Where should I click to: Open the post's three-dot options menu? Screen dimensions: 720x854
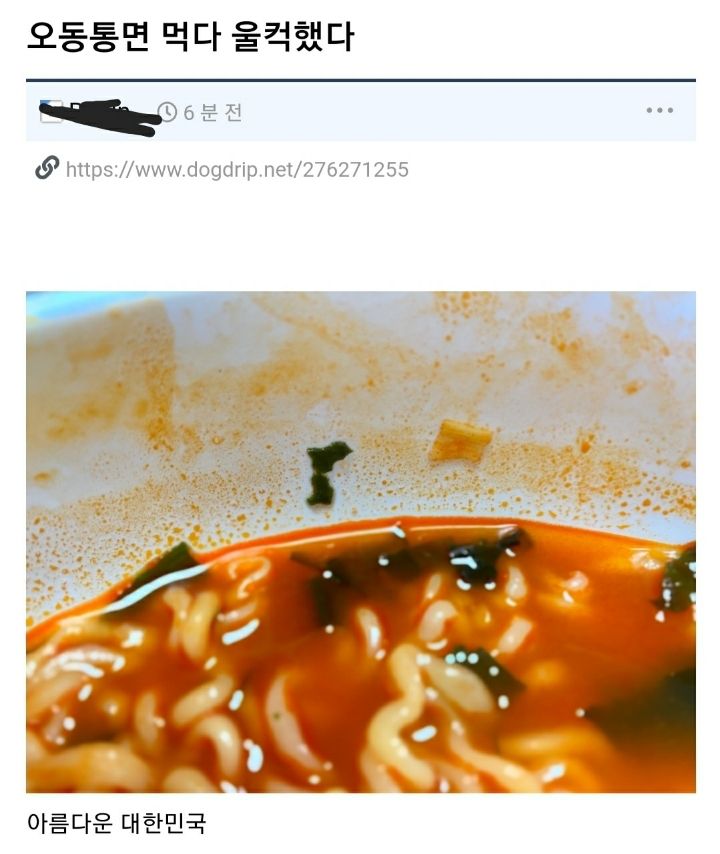(x=659, y=111)
